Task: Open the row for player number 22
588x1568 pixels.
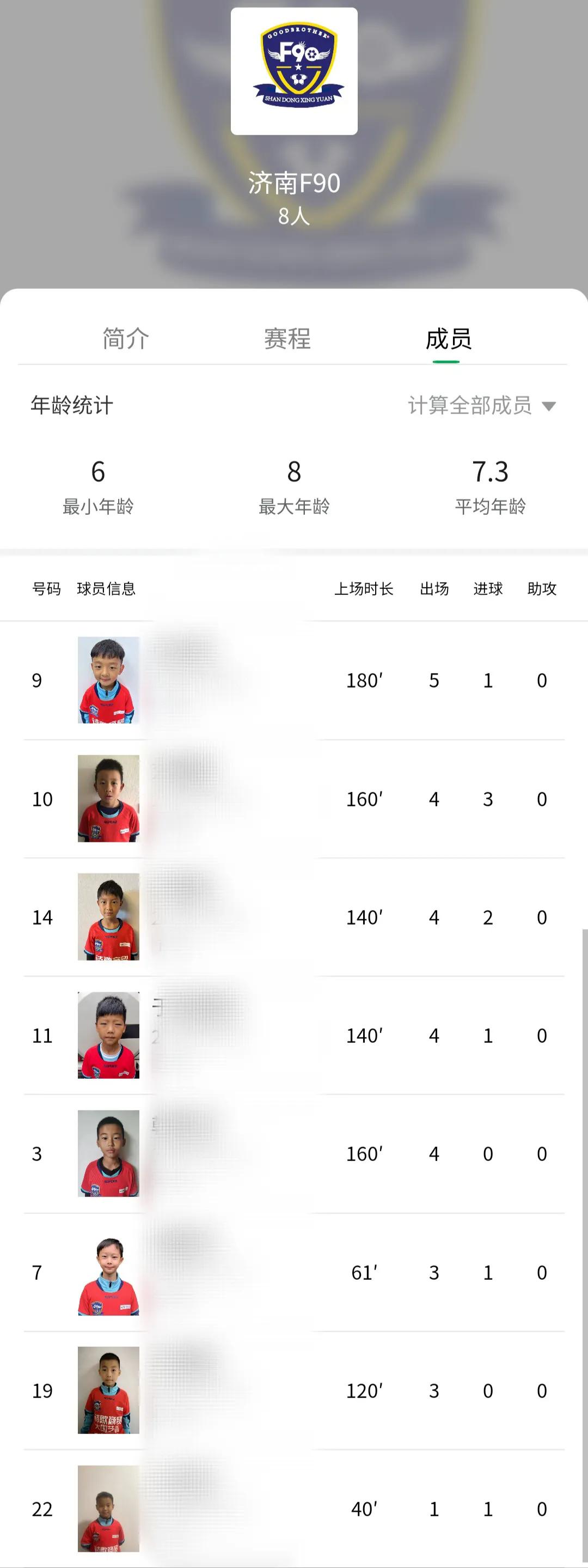Action: pyautogui.click(x=293, y=1509)
